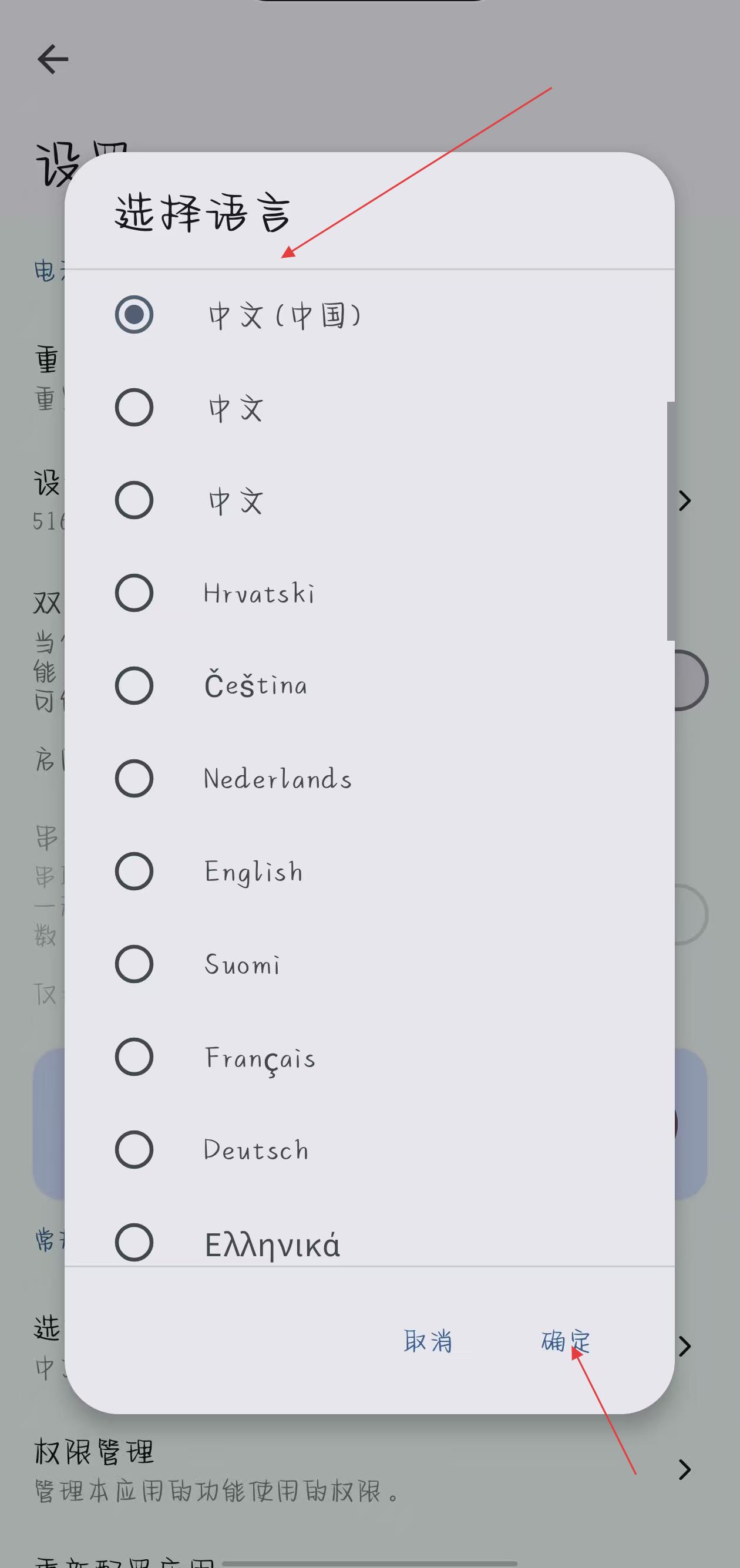The image size is (740, 1568).
Task: Pick the Ελληνικά language option
Action: click(x=134, y=1242)
